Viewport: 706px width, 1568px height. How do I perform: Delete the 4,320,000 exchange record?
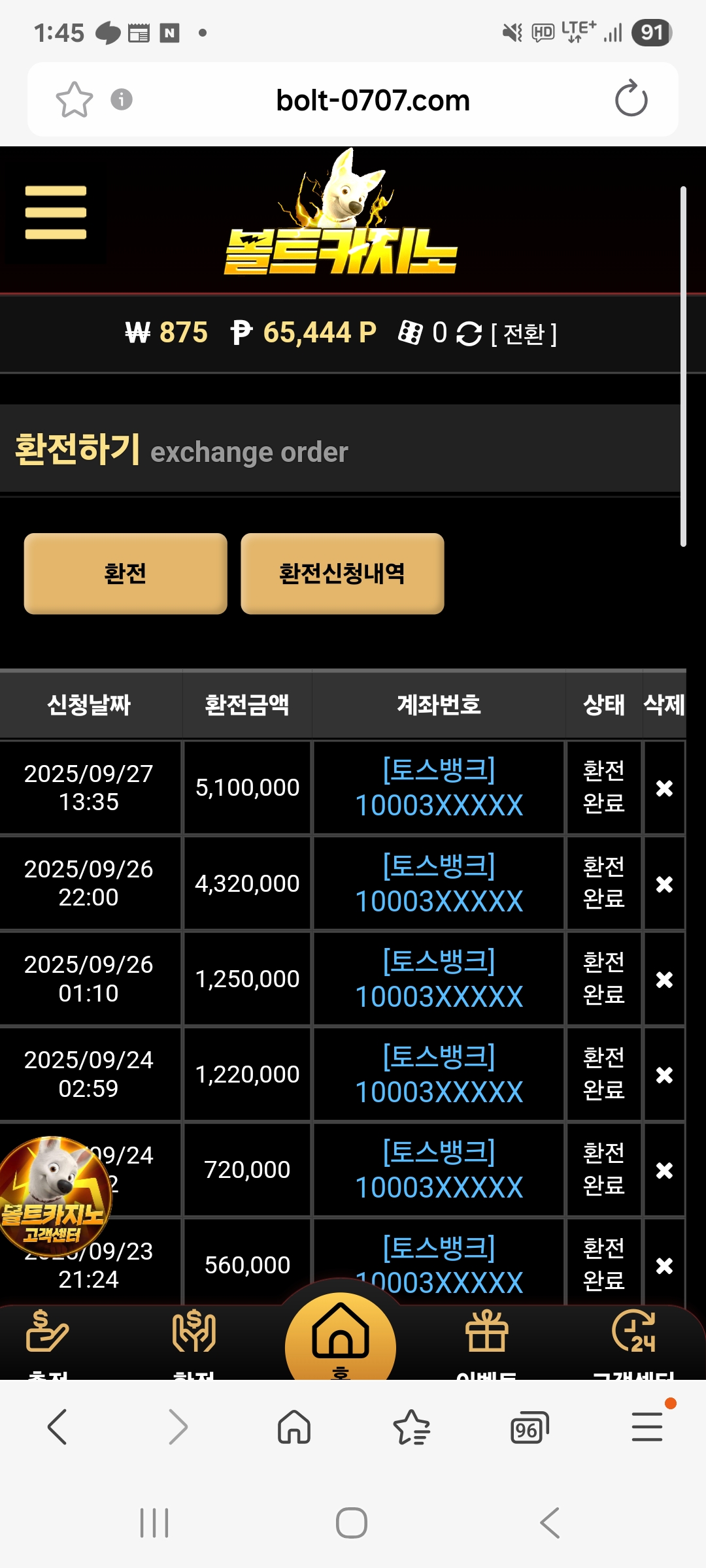click(664, 884)
